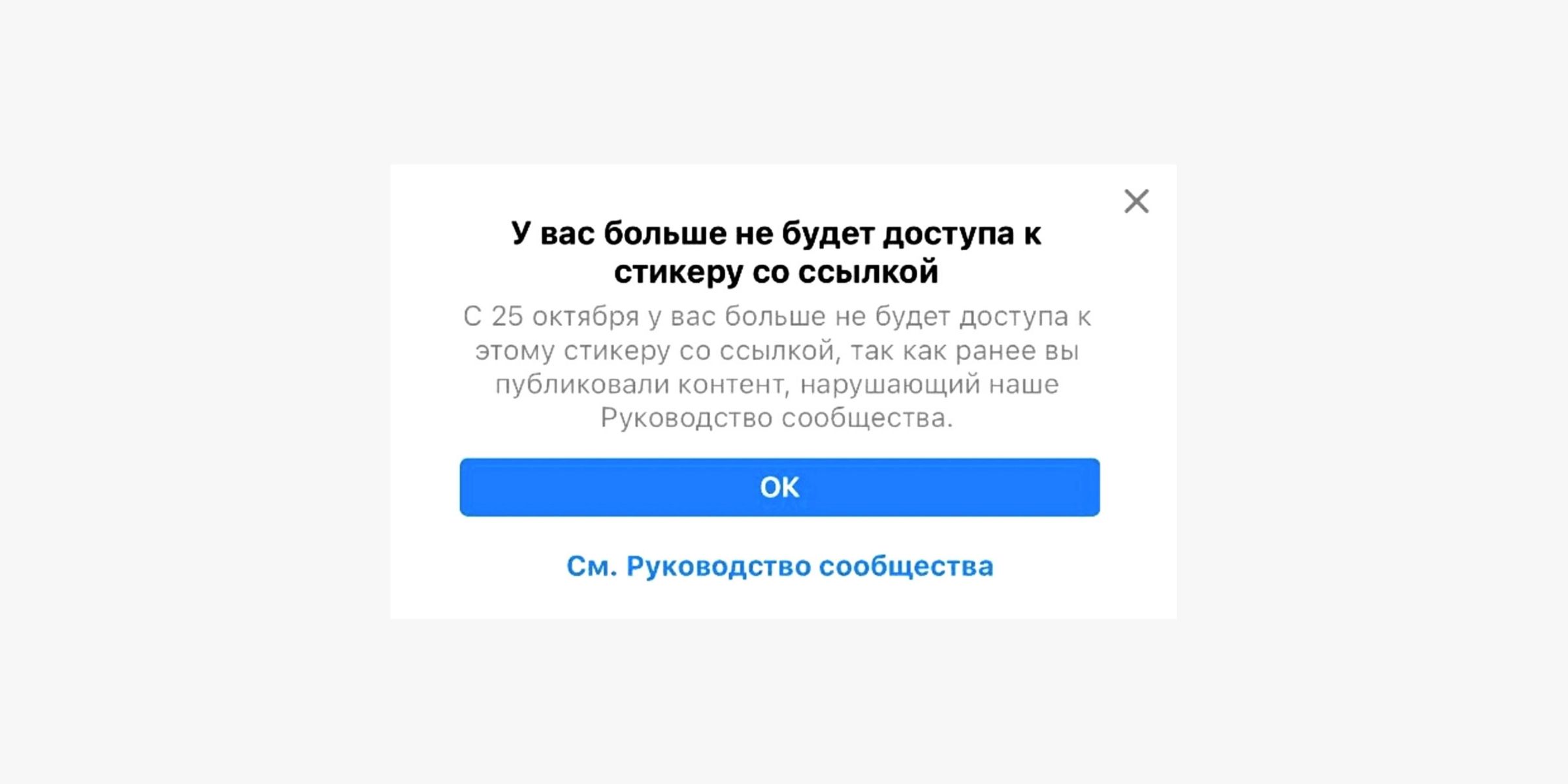
Task: Dismiss the dialog with the X icon
Action: 1136,201
